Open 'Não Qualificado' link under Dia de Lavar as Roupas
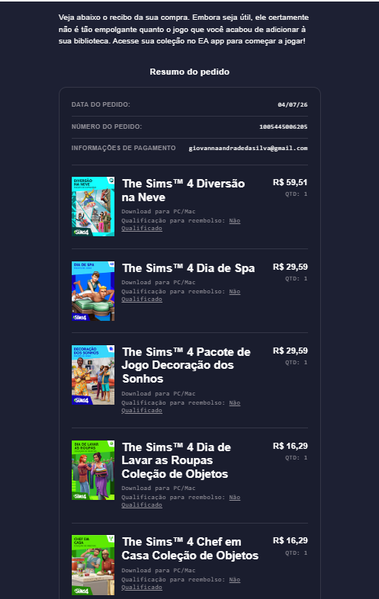Viewport: 379px width, 599px height. [142, 505]
